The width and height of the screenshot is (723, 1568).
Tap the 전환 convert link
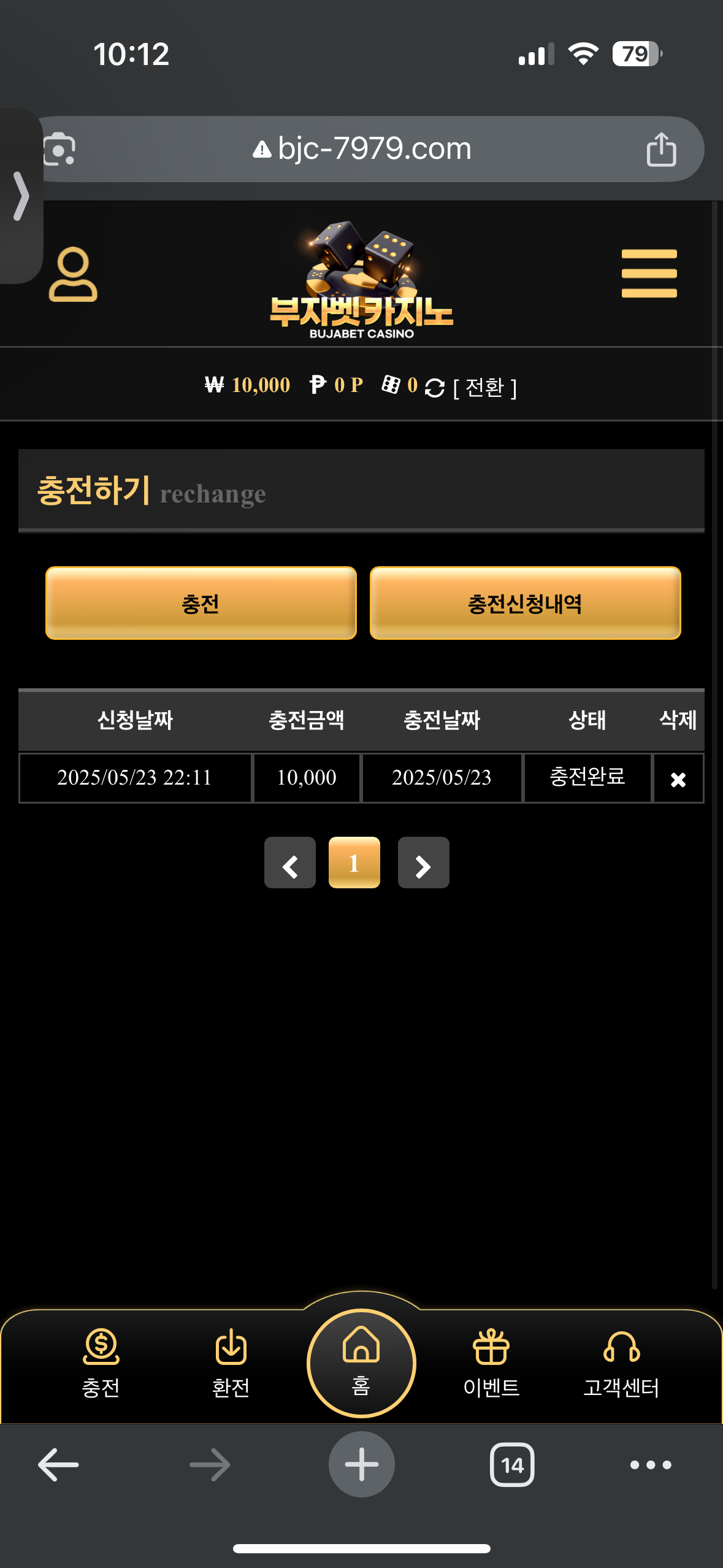(484, 387)
